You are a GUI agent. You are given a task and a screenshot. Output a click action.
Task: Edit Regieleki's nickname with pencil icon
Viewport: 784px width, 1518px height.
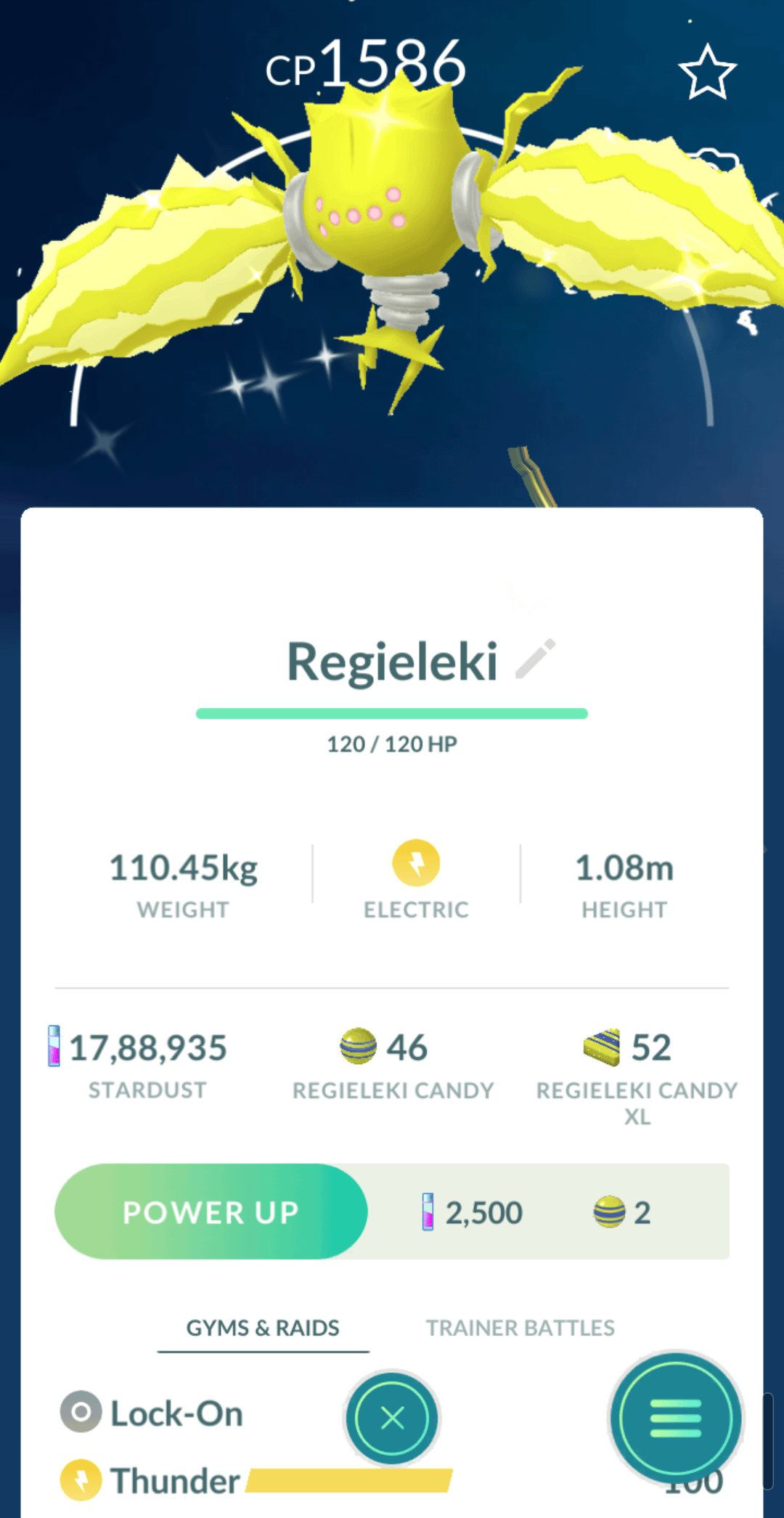[x=536, y=659]
